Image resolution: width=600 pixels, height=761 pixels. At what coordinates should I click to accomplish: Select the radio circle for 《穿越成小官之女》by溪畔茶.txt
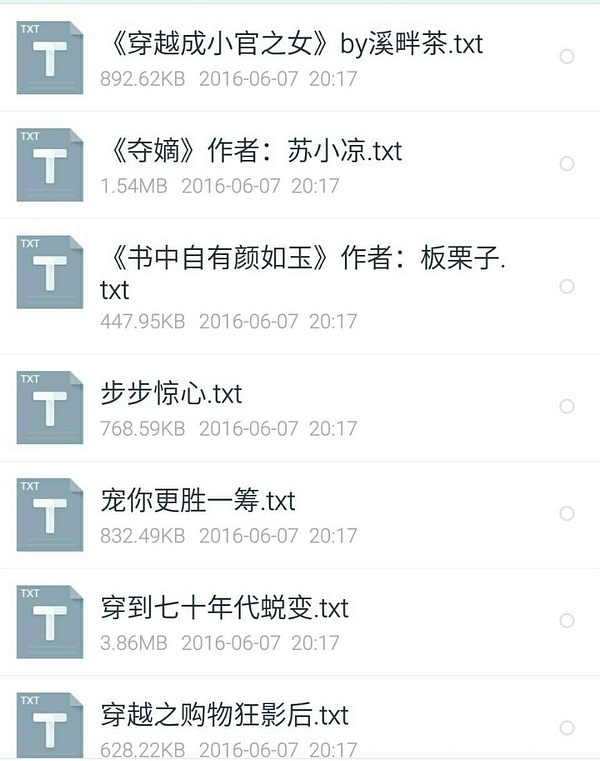567,57
